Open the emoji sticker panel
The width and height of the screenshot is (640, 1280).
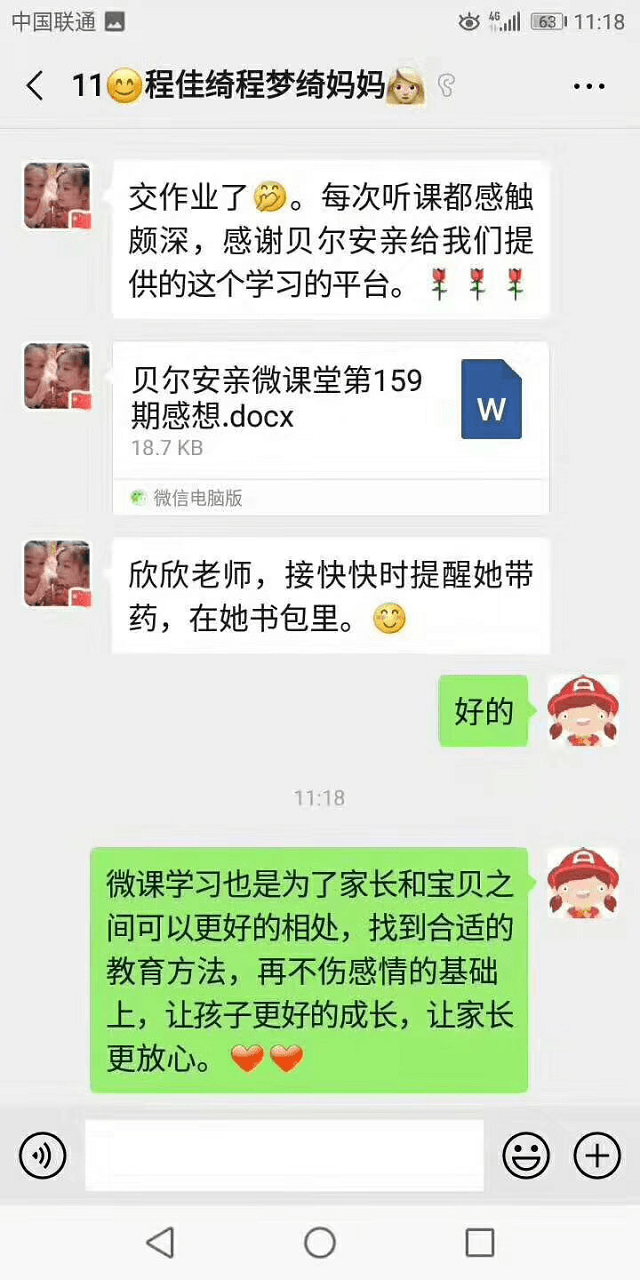pos(526,1156)
